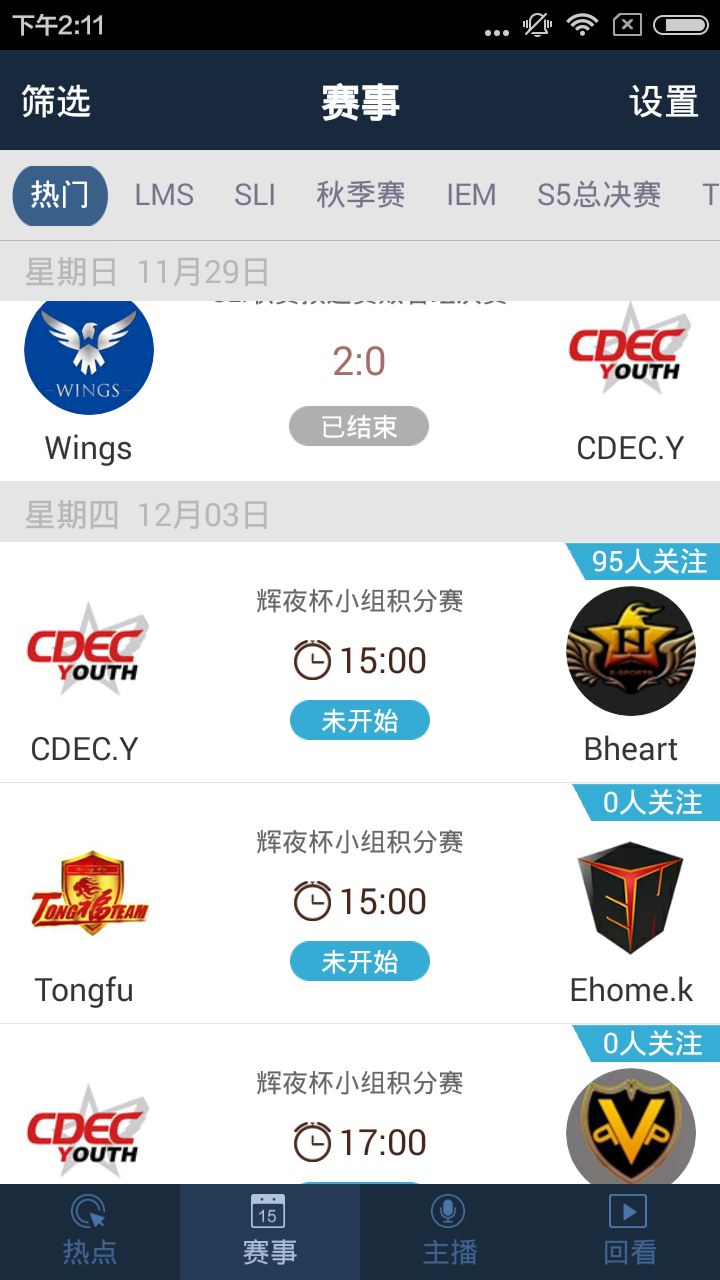This screenshot has height=1280, width=720.
Task: Click the 2:0 match score
Action: (359, 360)
